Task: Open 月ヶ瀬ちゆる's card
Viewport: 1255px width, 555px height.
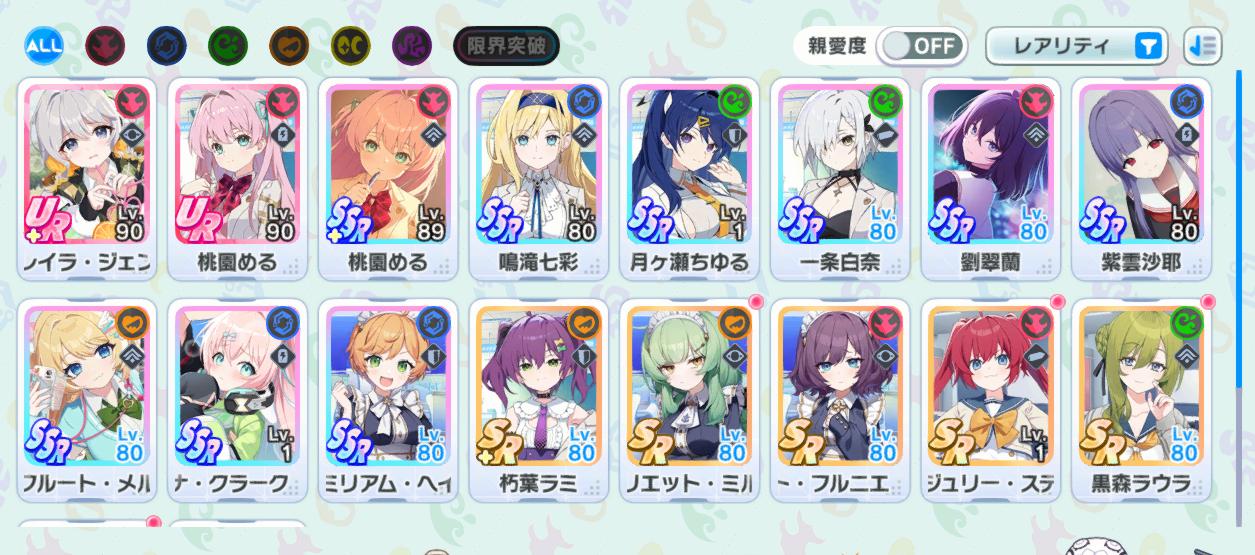Action: 689,175
